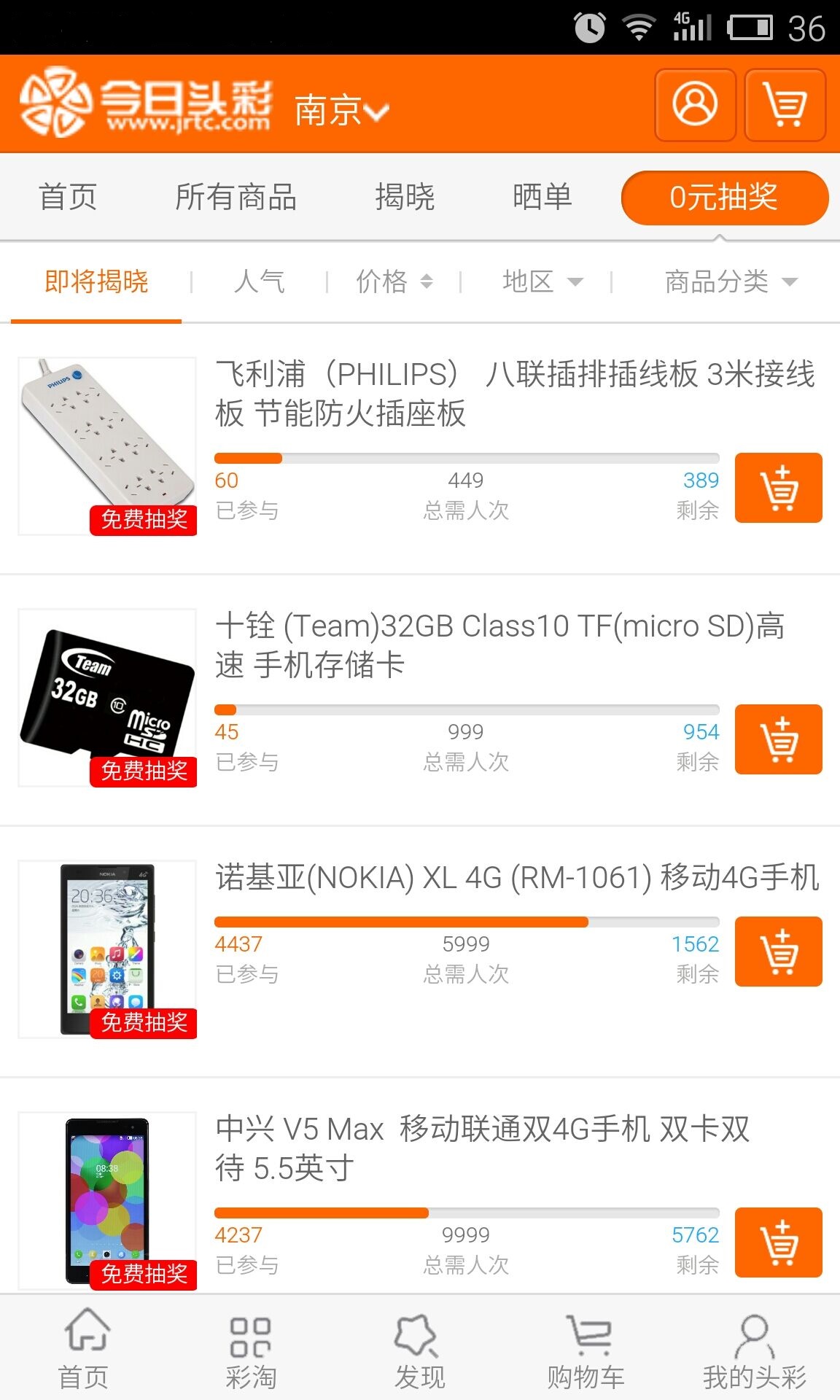
Task: Open the 发现 bottom tab
Action: pyautogui.click(x=419, y=1353)
